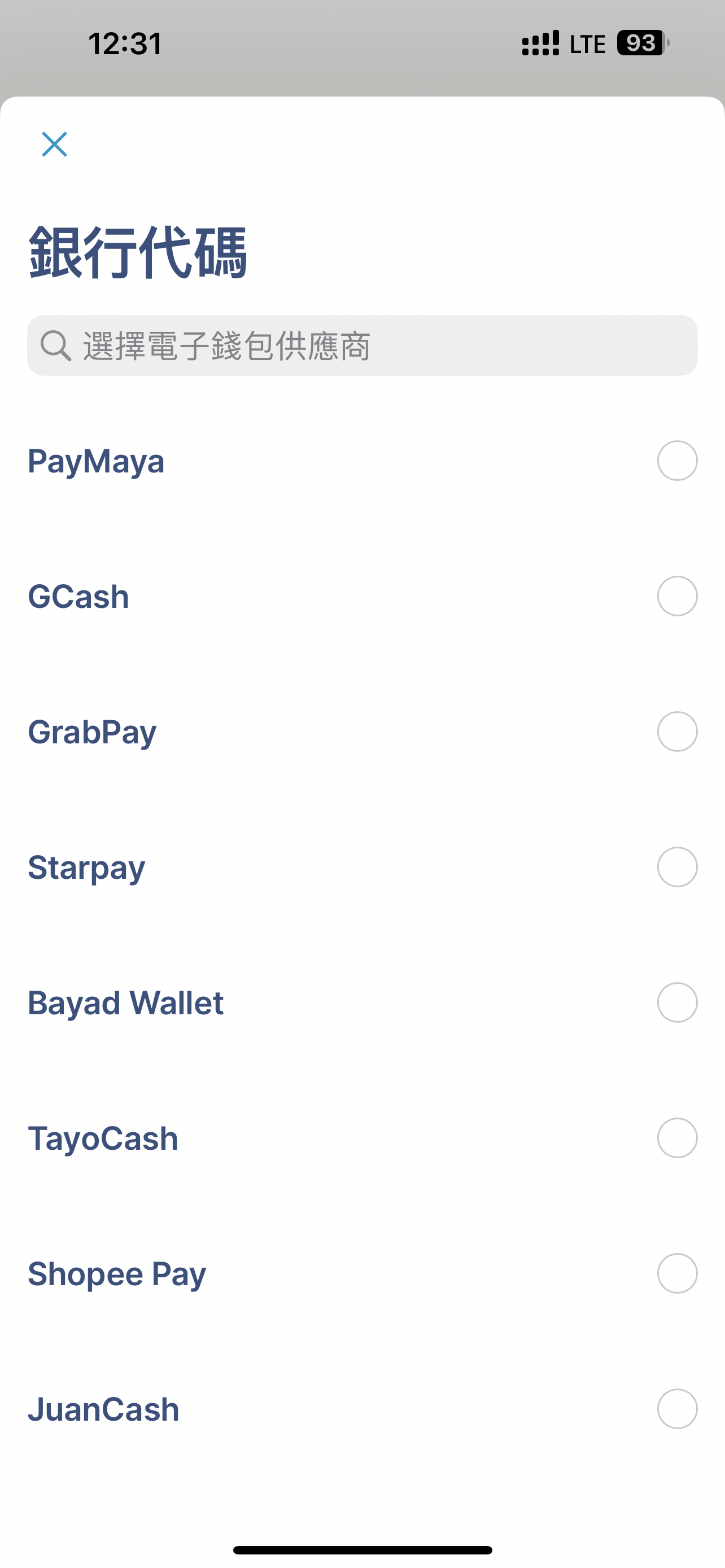Image resolution: width=725 pixels, height=1568 pixels.
Task: Choose Bayad Wallet as provider
Action: tap(677, 1002)
